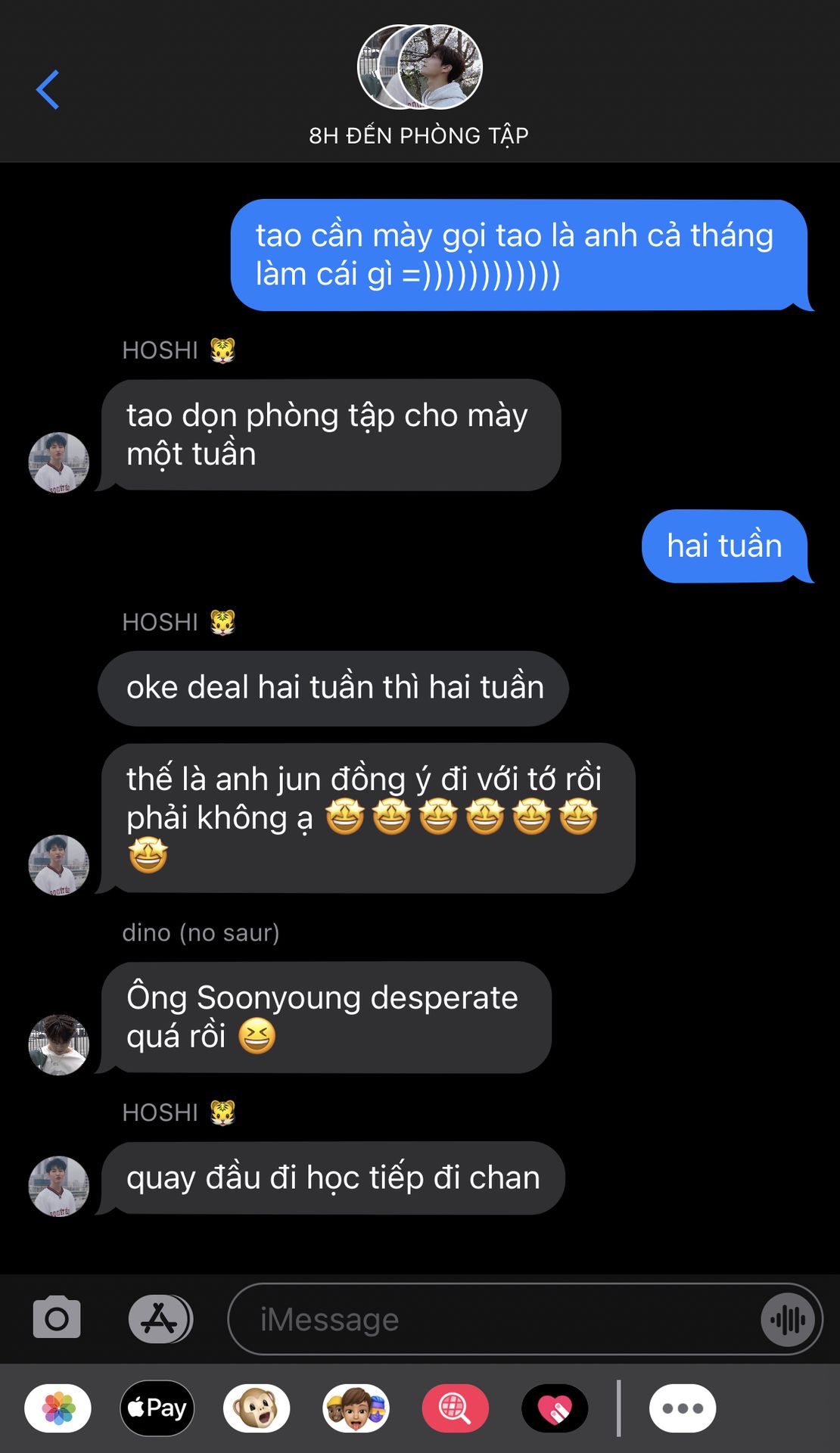Open the camera to take a photo

point(57,1318)
